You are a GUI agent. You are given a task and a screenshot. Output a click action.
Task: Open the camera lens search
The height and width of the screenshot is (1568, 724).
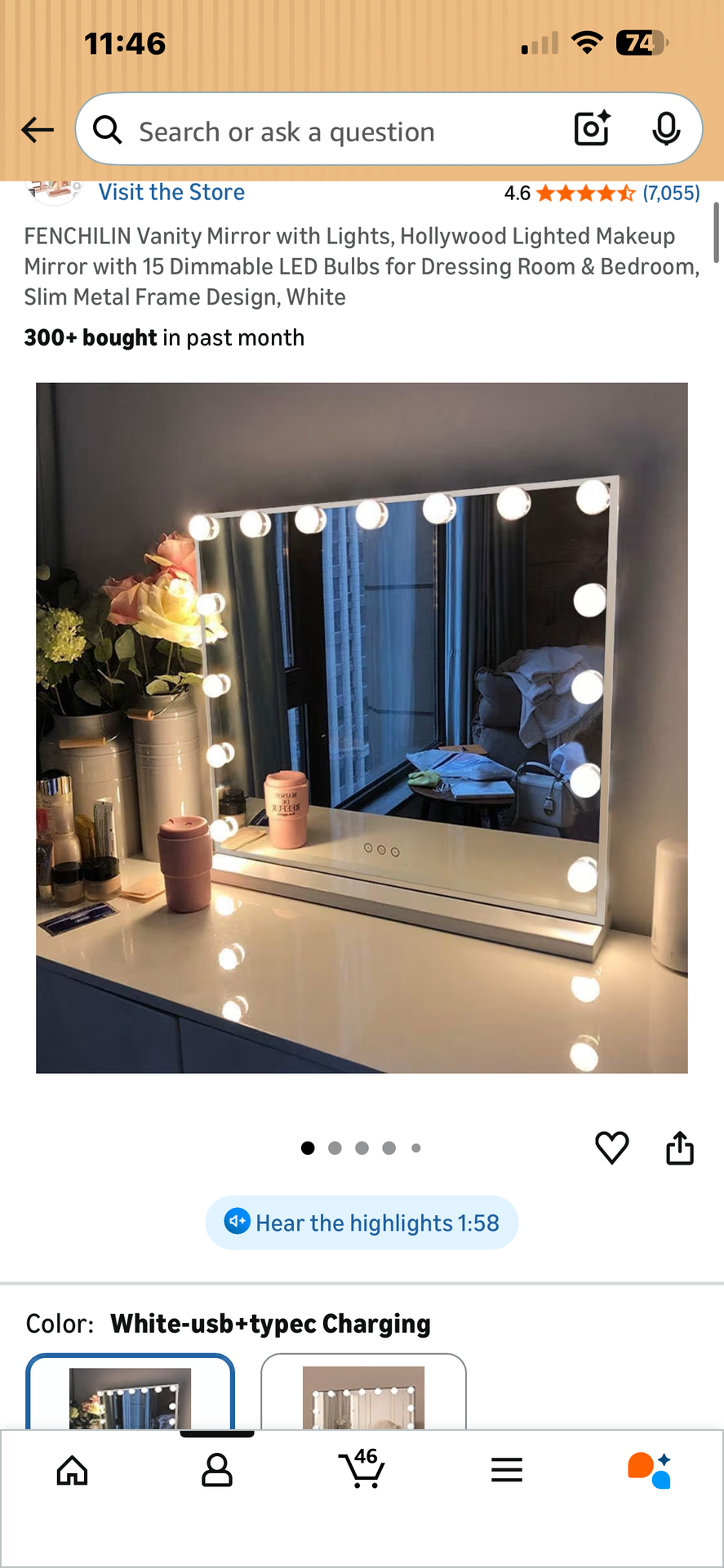click(592, 128)
